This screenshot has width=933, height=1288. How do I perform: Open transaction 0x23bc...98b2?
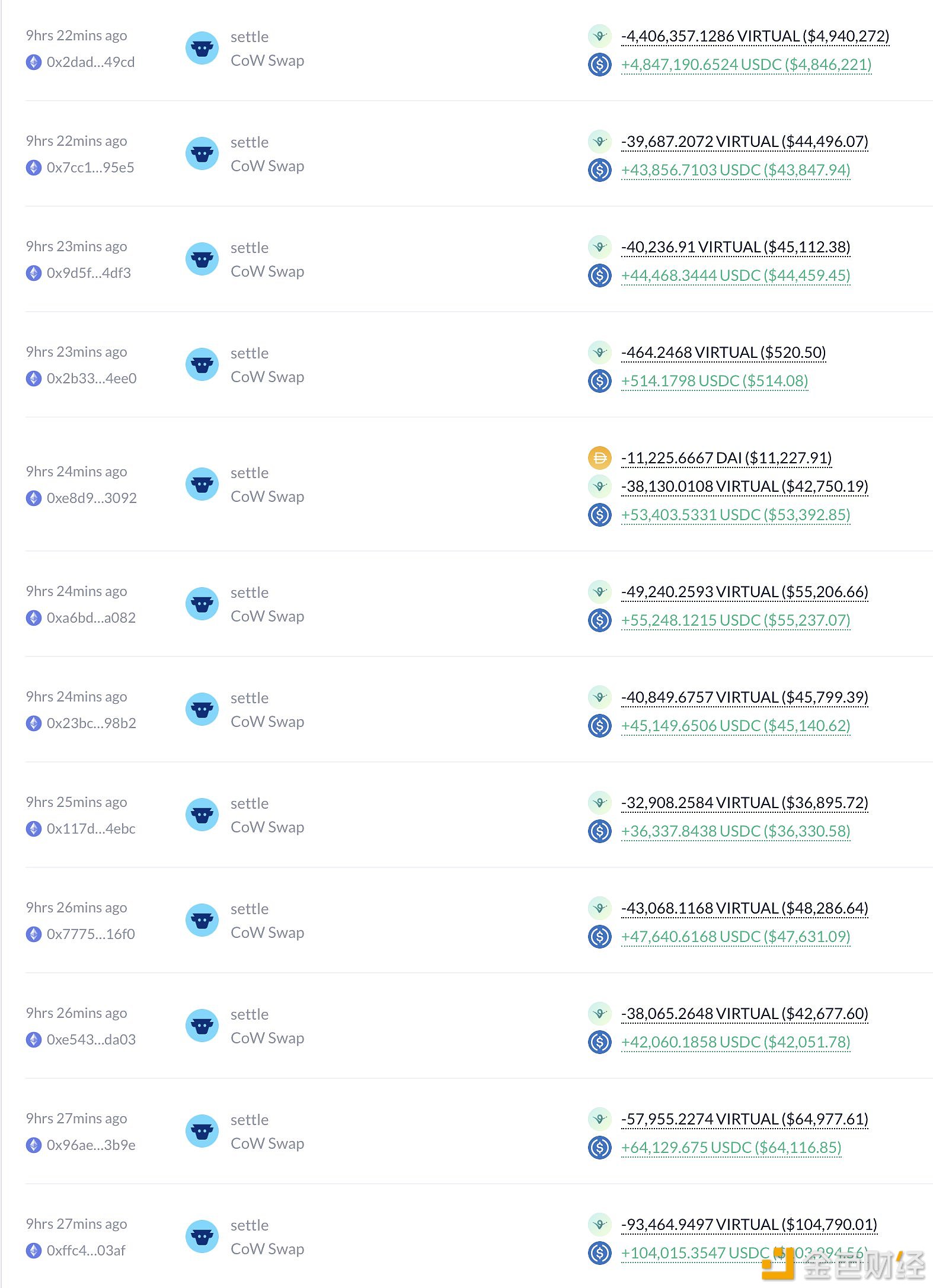[91, 723]
